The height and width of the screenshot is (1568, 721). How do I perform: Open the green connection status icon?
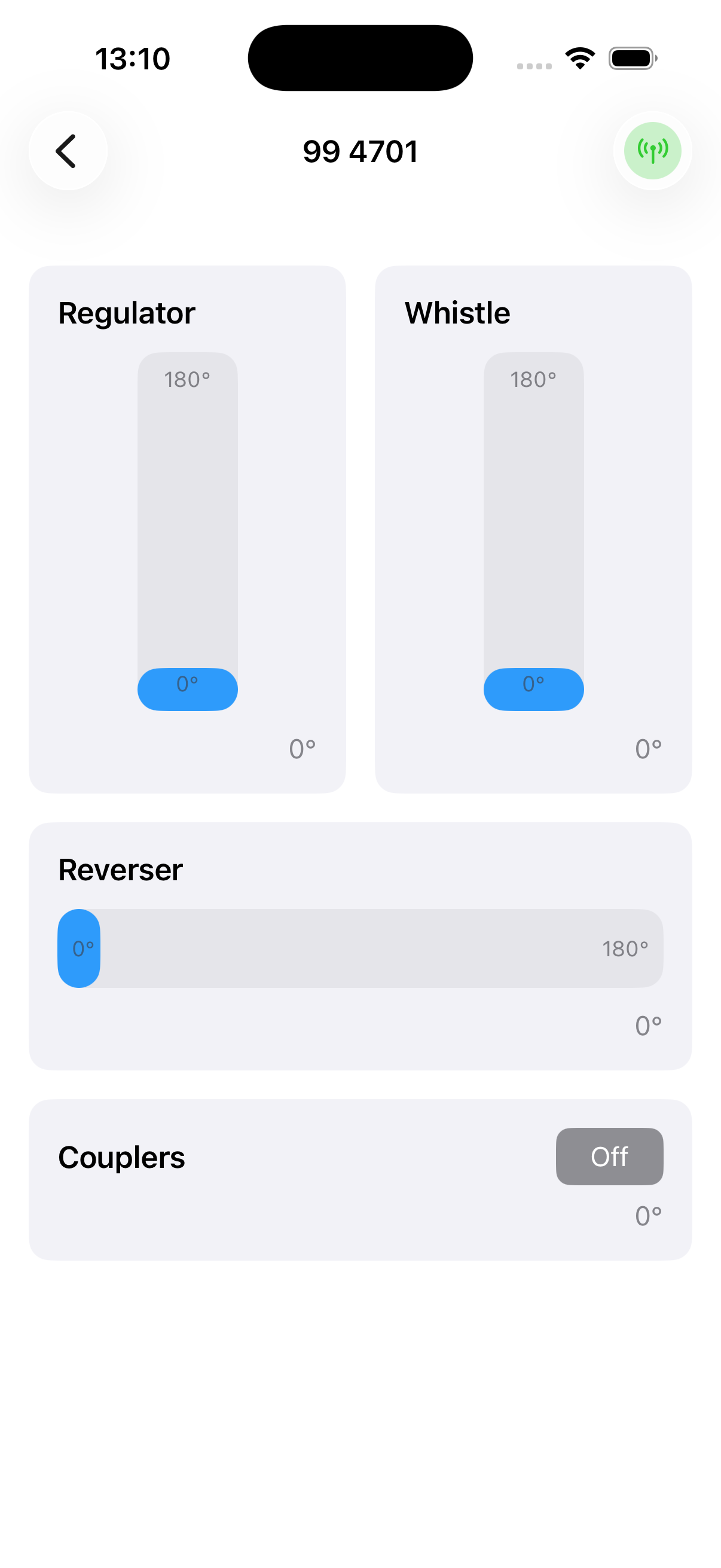(x=652, y=151)
